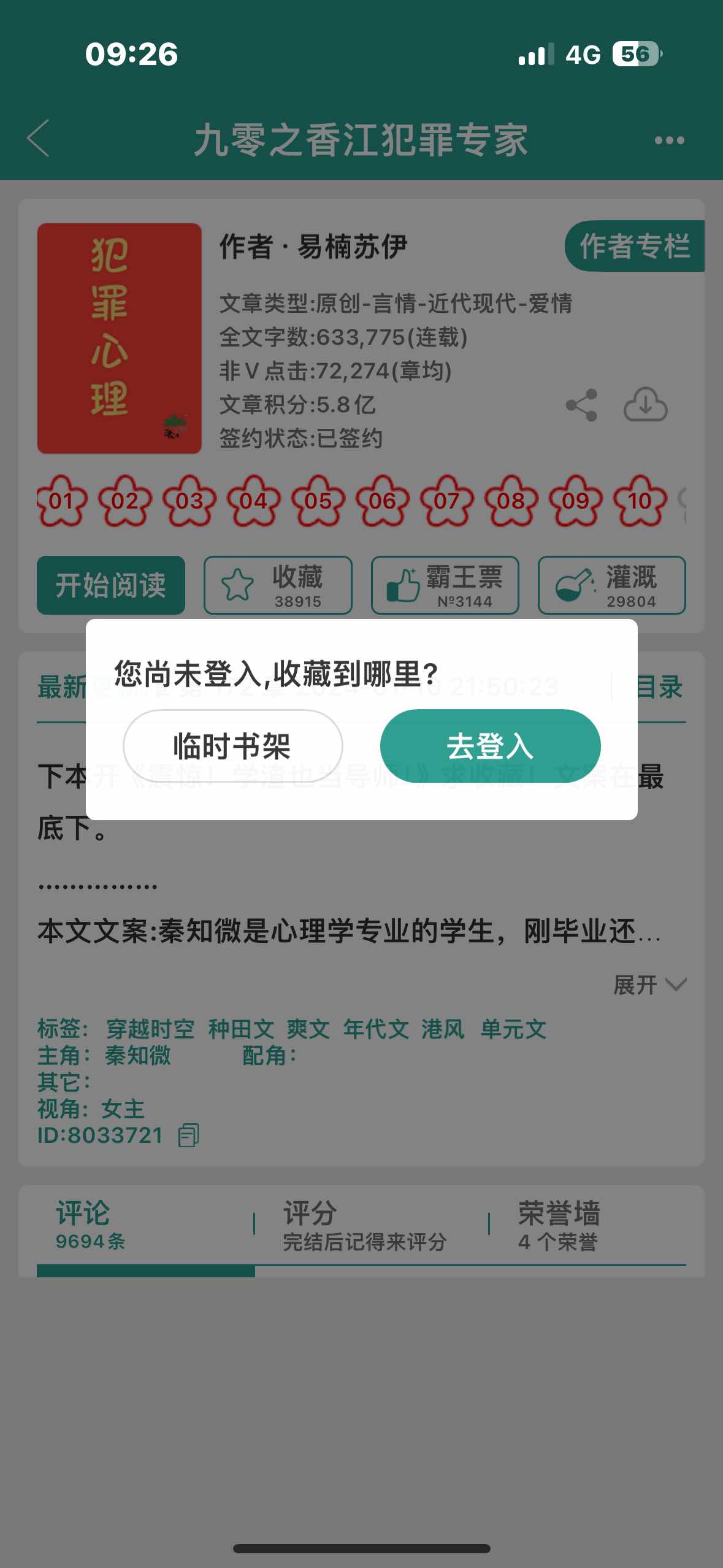This screenshot has height=1568, width=723.
Task: Tap 收藏 to favorite the book
Action: click(x=278, y=585)
